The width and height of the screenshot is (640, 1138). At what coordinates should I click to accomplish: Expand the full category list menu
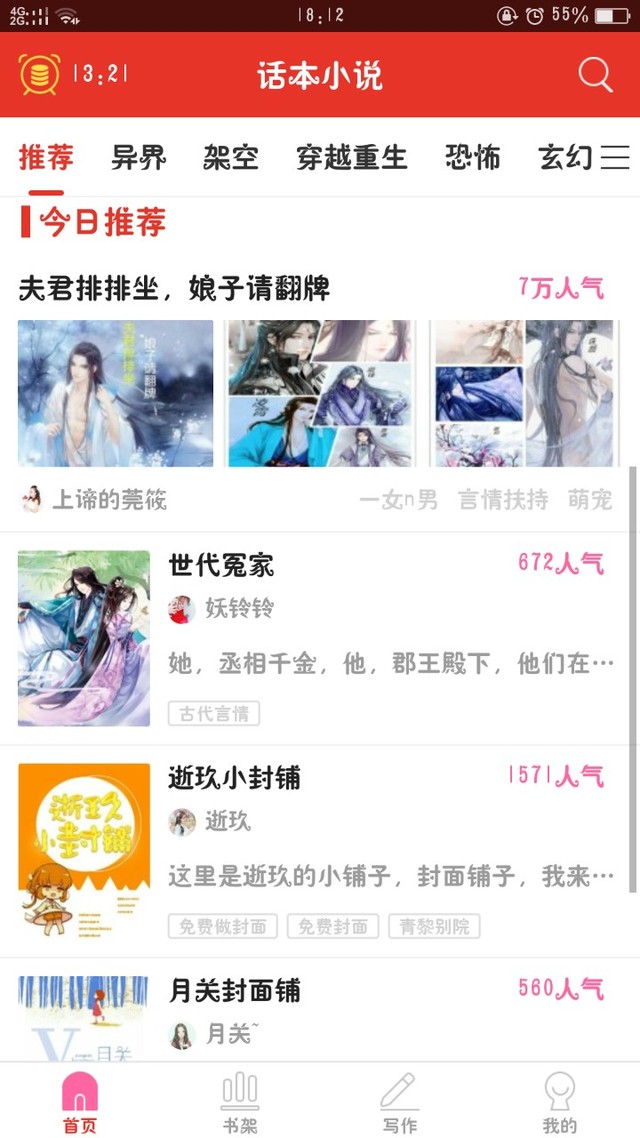point(615,157)
